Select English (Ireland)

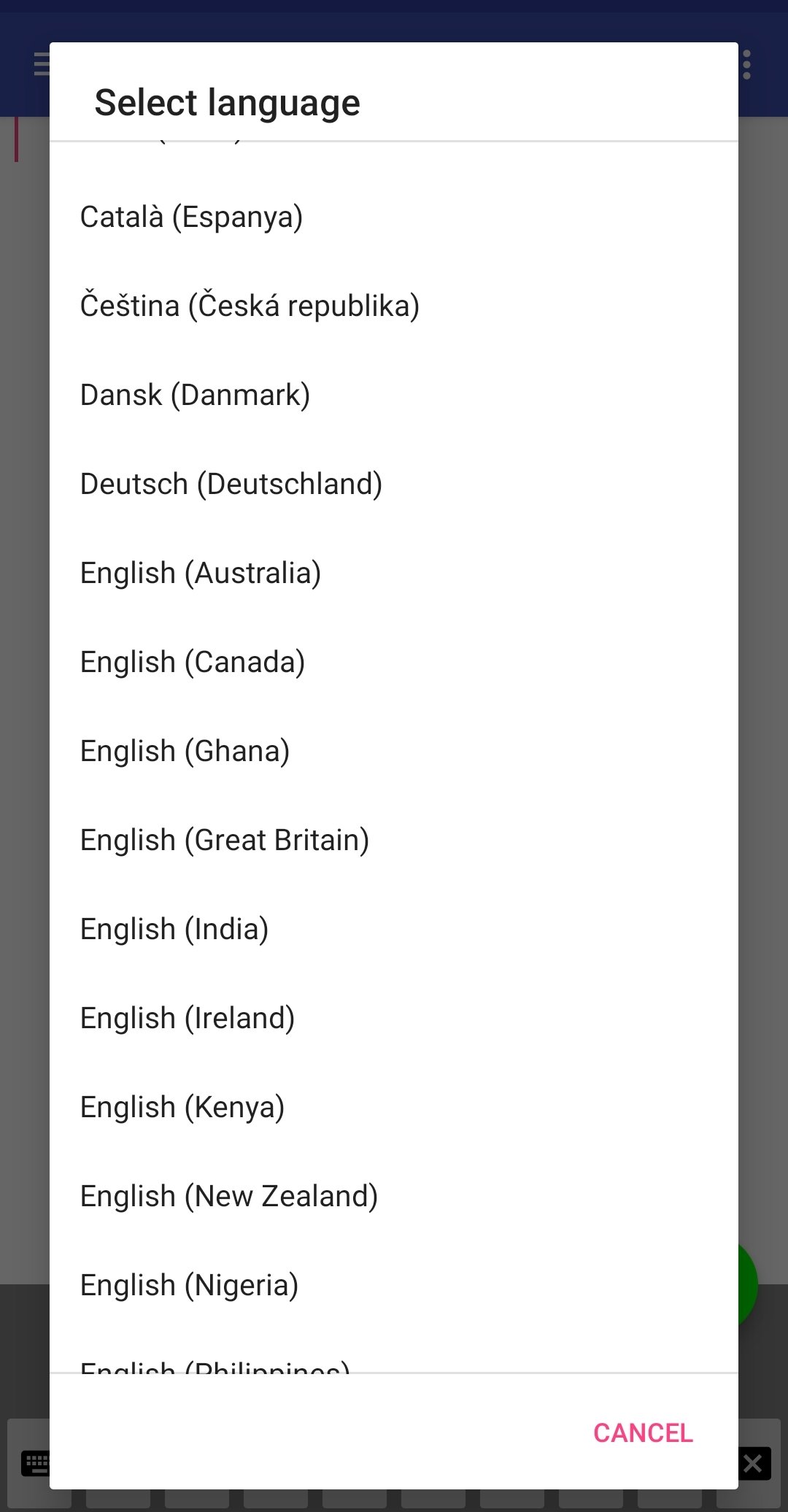coord(394,1018)
